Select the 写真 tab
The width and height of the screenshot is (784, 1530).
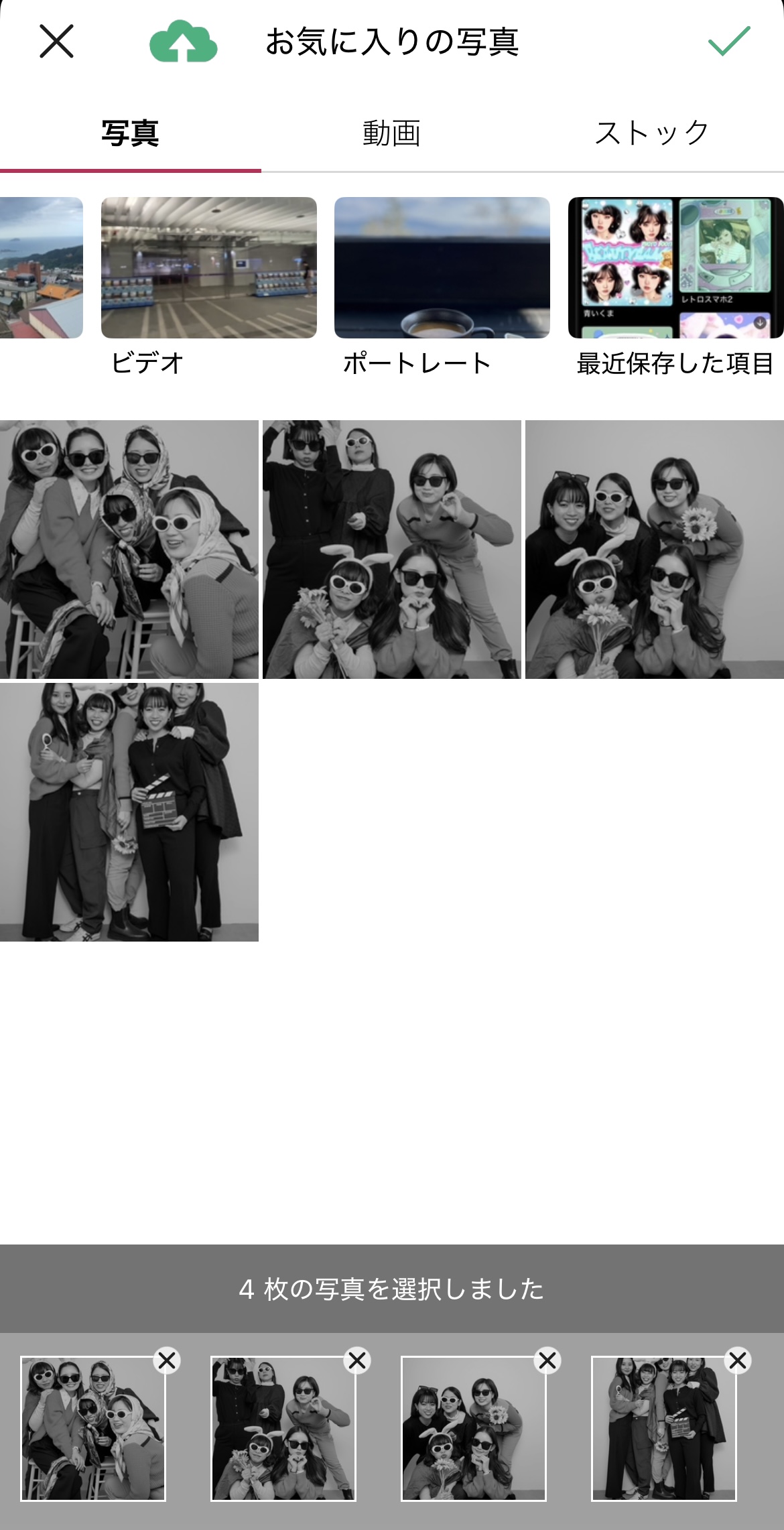point(130,133)
